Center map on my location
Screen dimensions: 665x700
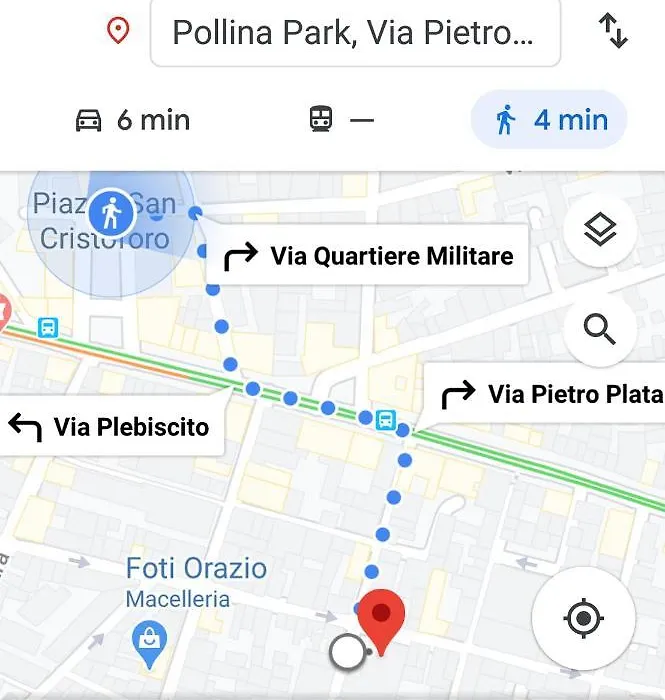[x=583, y=619]
